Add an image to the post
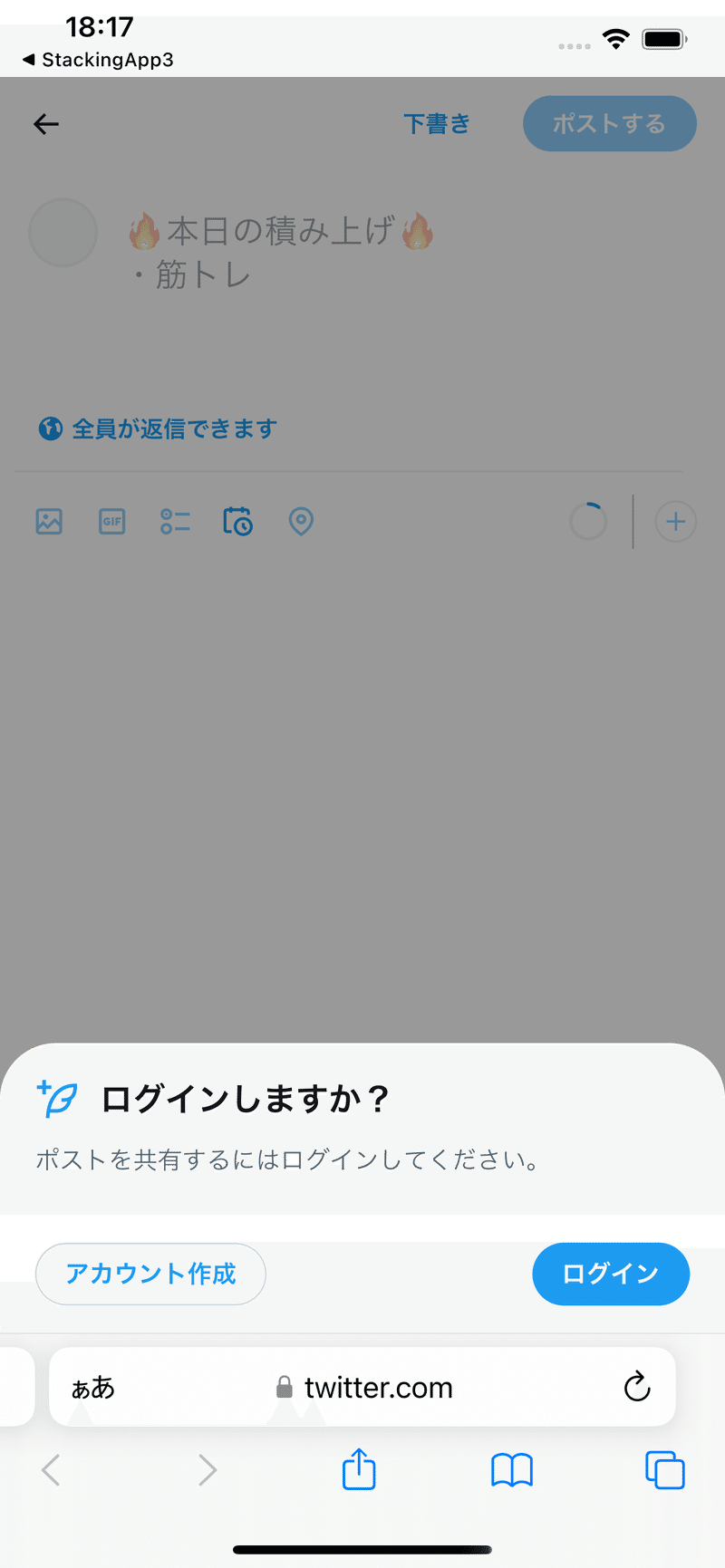This screenshot has height=1568, width=725. click(49, 522)
